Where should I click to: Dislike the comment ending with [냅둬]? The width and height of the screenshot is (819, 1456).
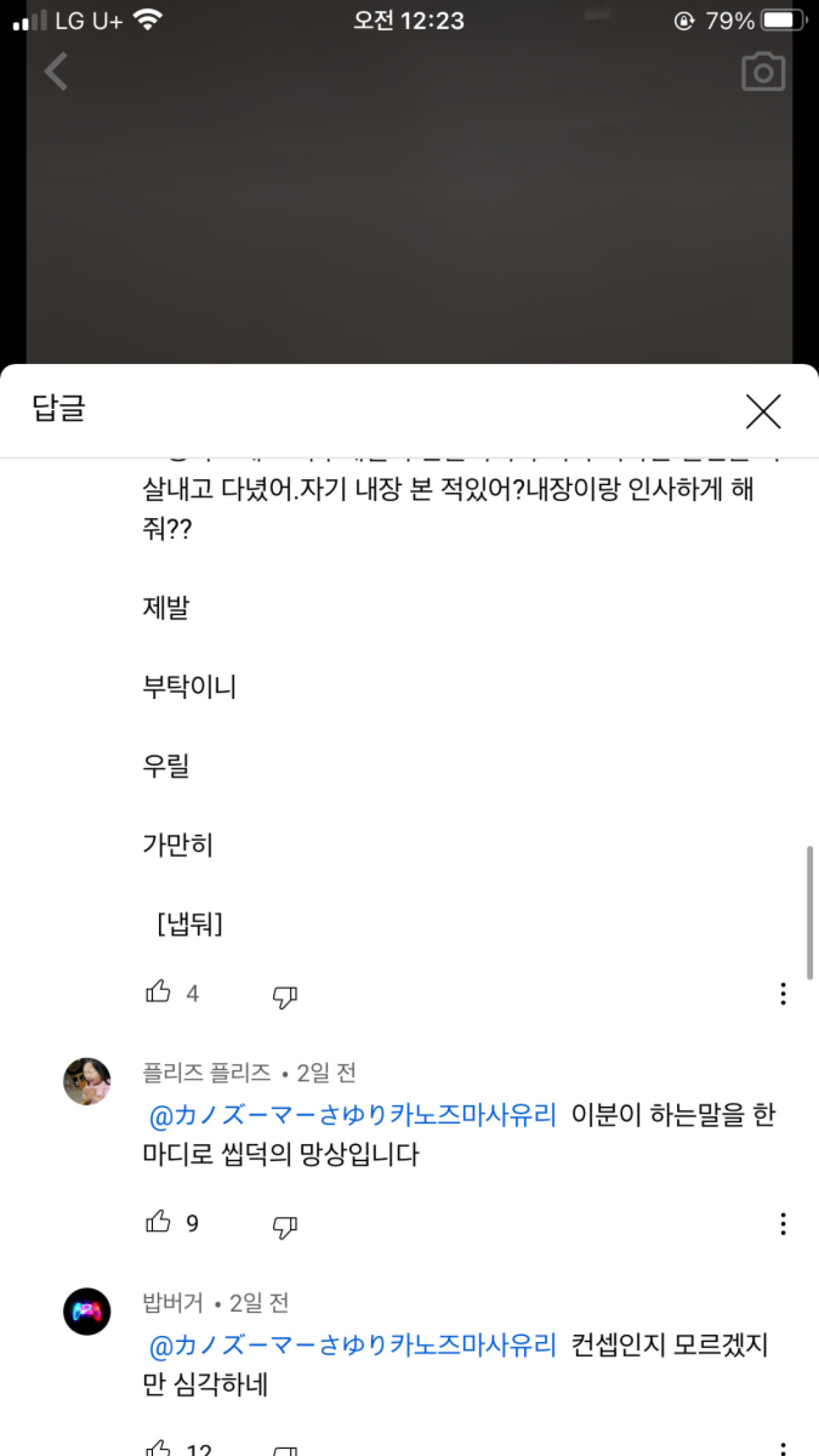[285, 996]
